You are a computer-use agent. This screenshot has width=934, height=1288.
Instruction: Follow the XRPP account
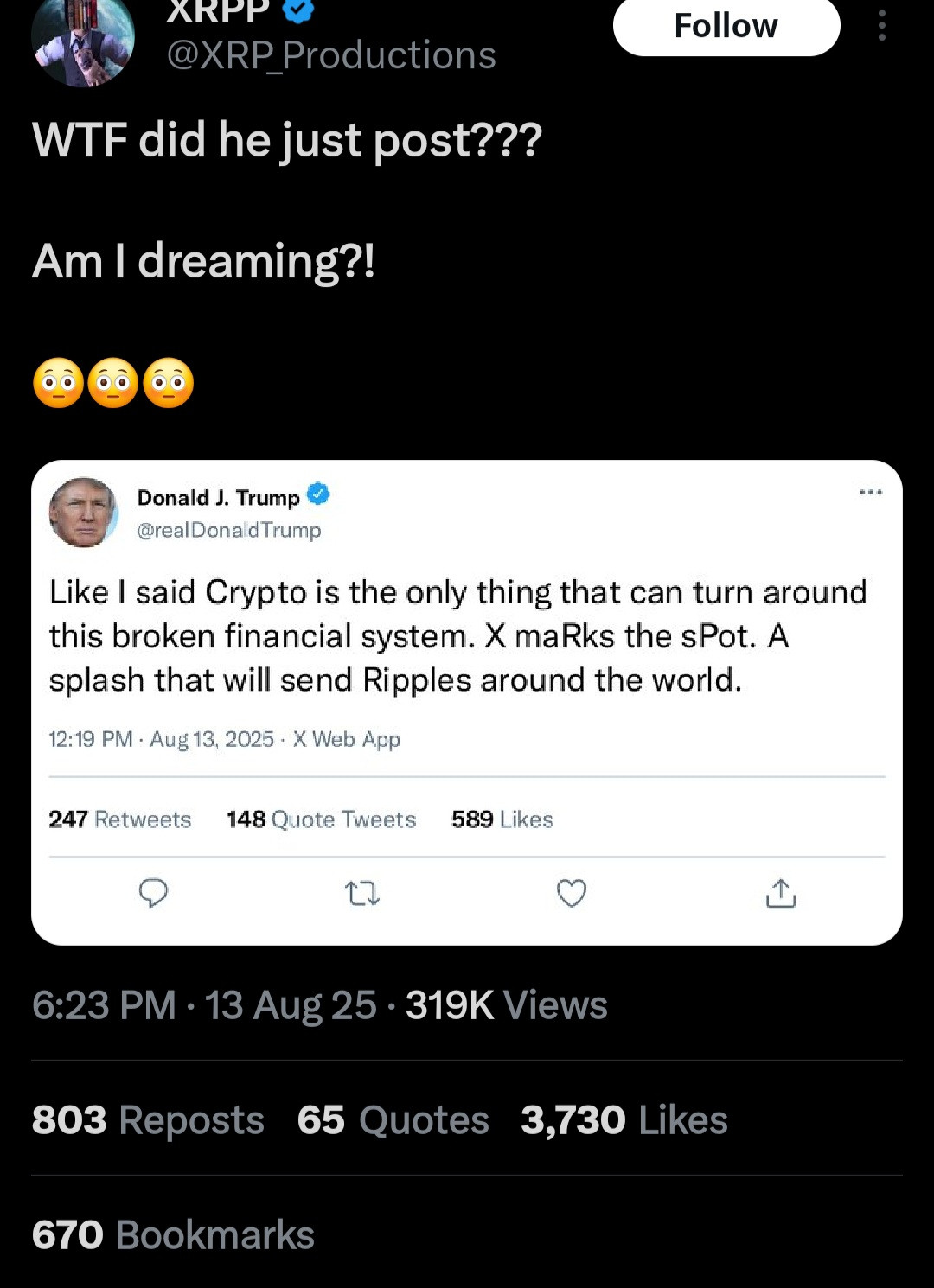tap(726, 26)
